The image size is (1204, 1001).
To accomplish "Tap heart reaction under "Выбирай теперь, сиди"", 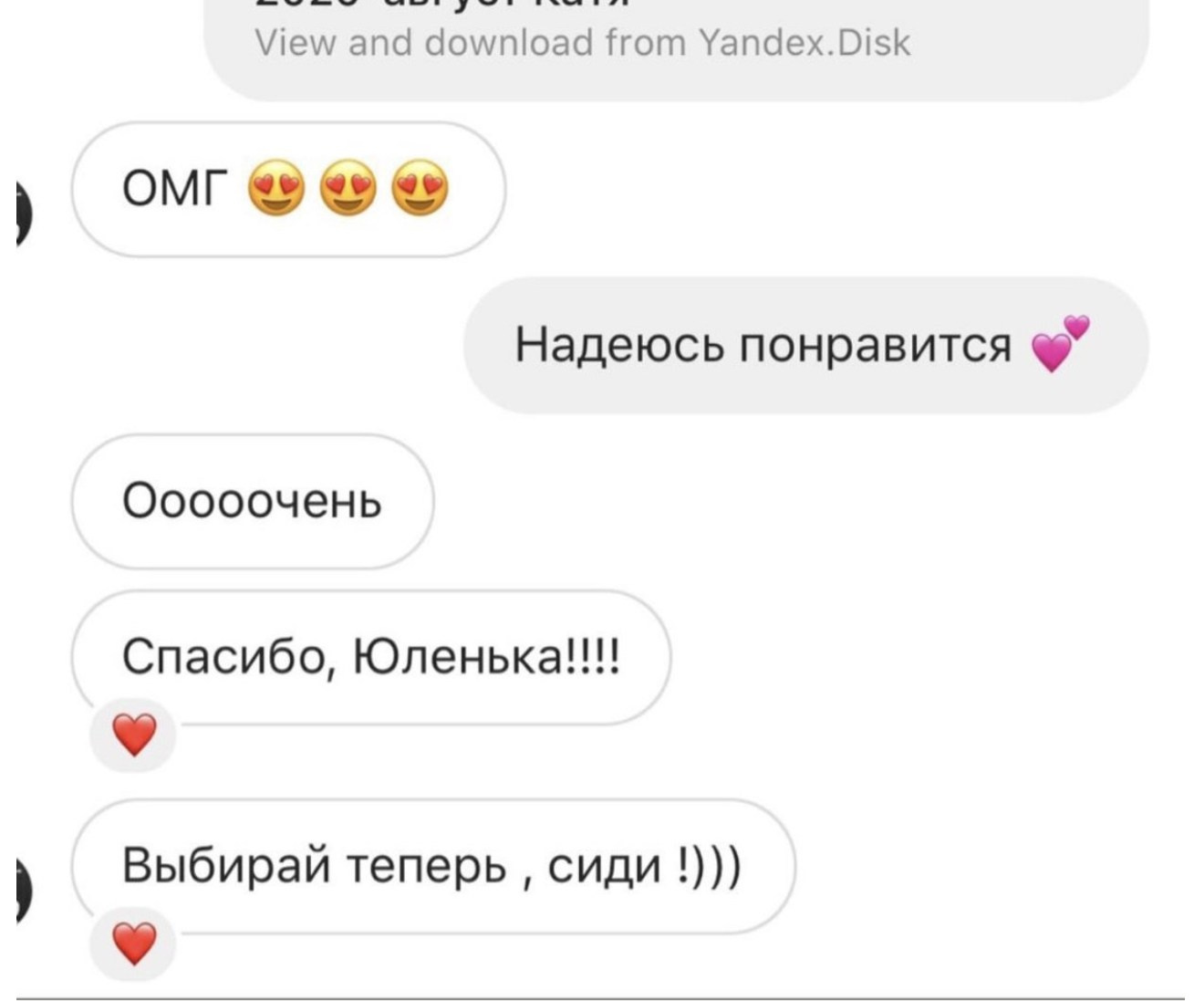I will [x=135, y=944].
